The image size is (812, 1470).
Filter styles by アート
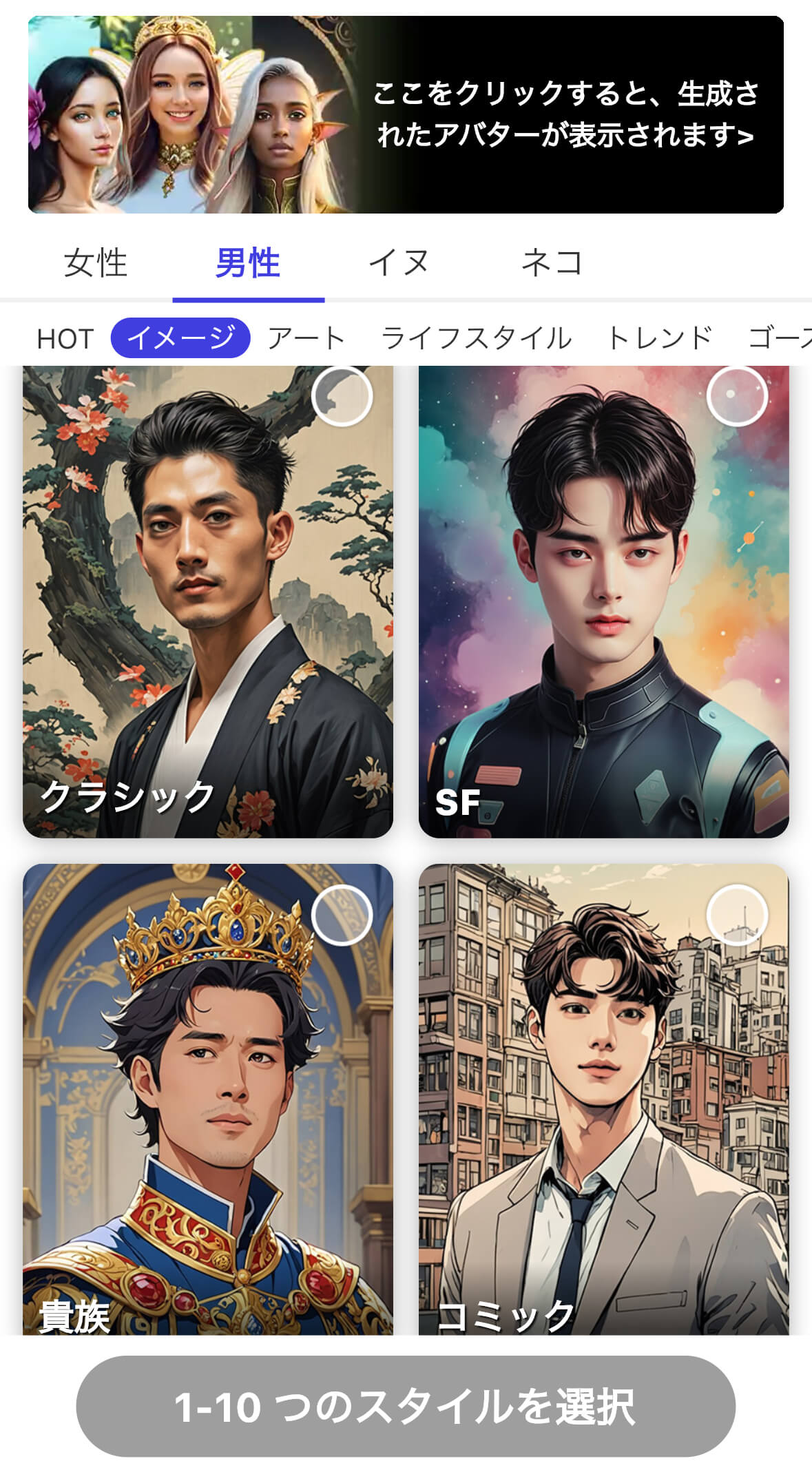pyautogui.click(x=306, y=338)
